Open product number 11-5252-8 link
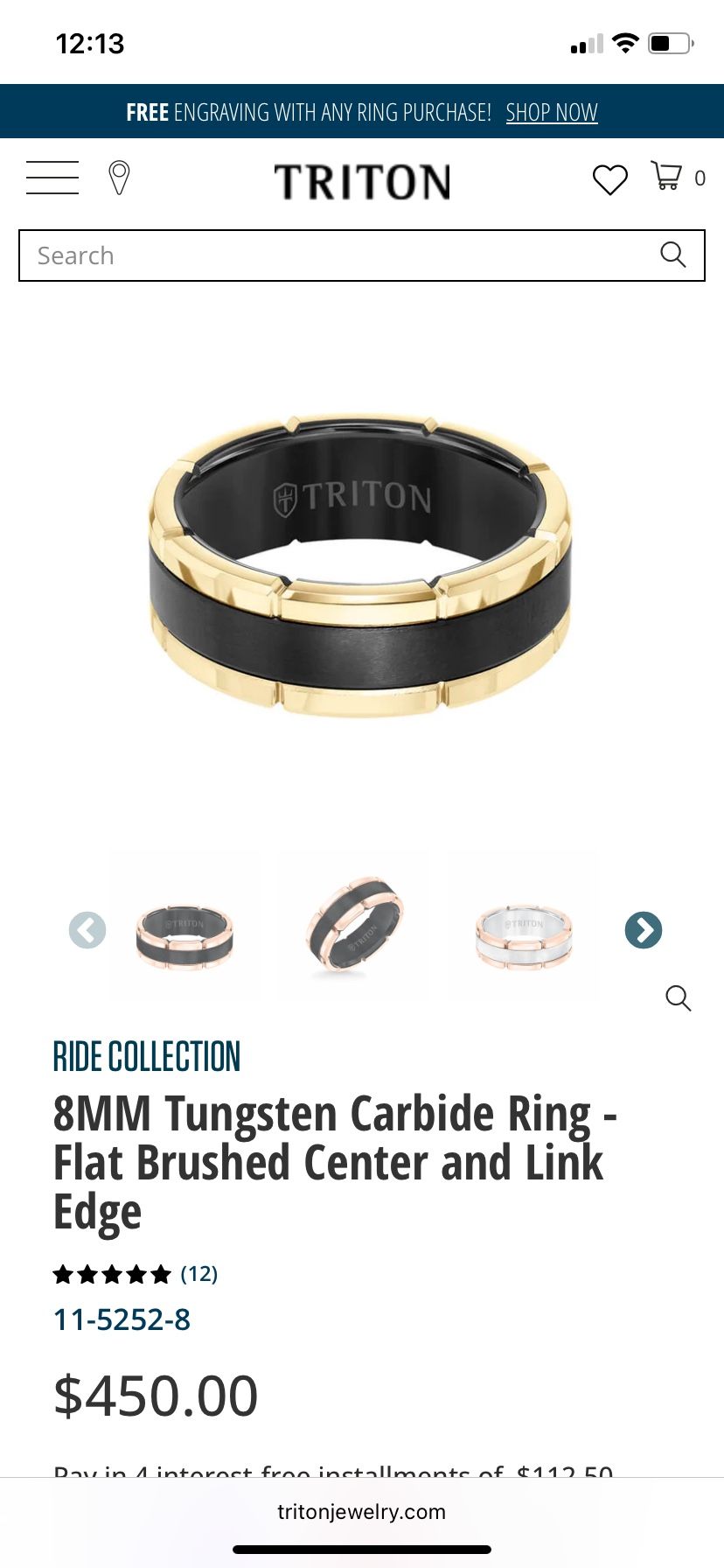724x1568 pixels. [x=122, y=1319]
